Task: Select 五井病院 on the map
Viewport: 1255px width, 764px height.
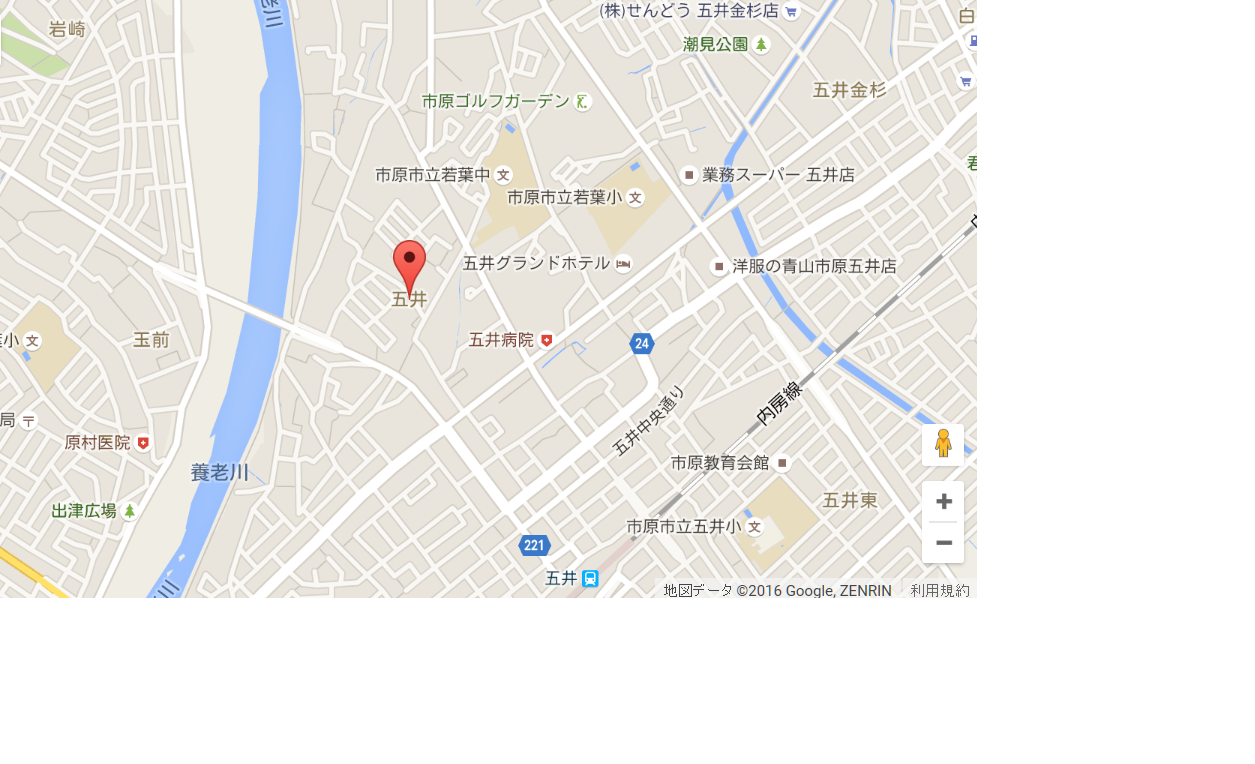Action: 546,340
